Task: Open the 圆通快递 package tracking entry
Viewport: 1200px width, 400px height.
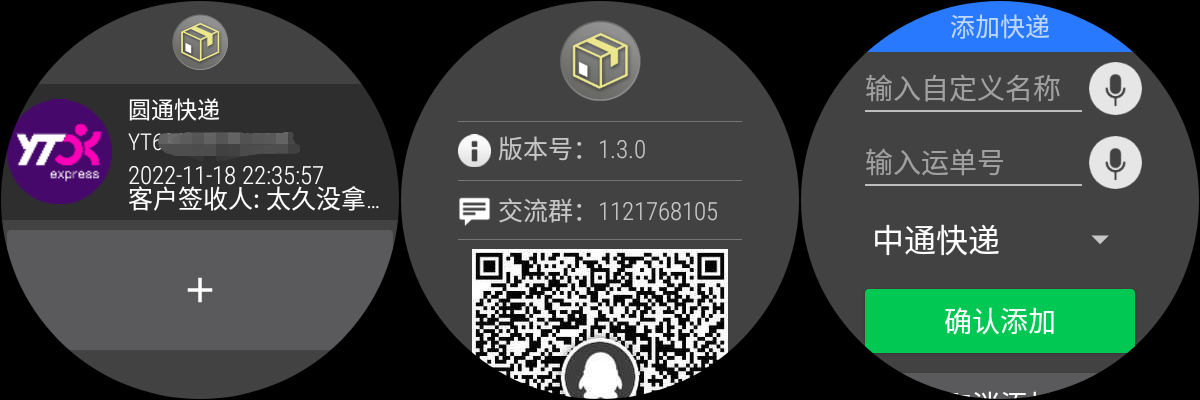Action: coord(200,153)
